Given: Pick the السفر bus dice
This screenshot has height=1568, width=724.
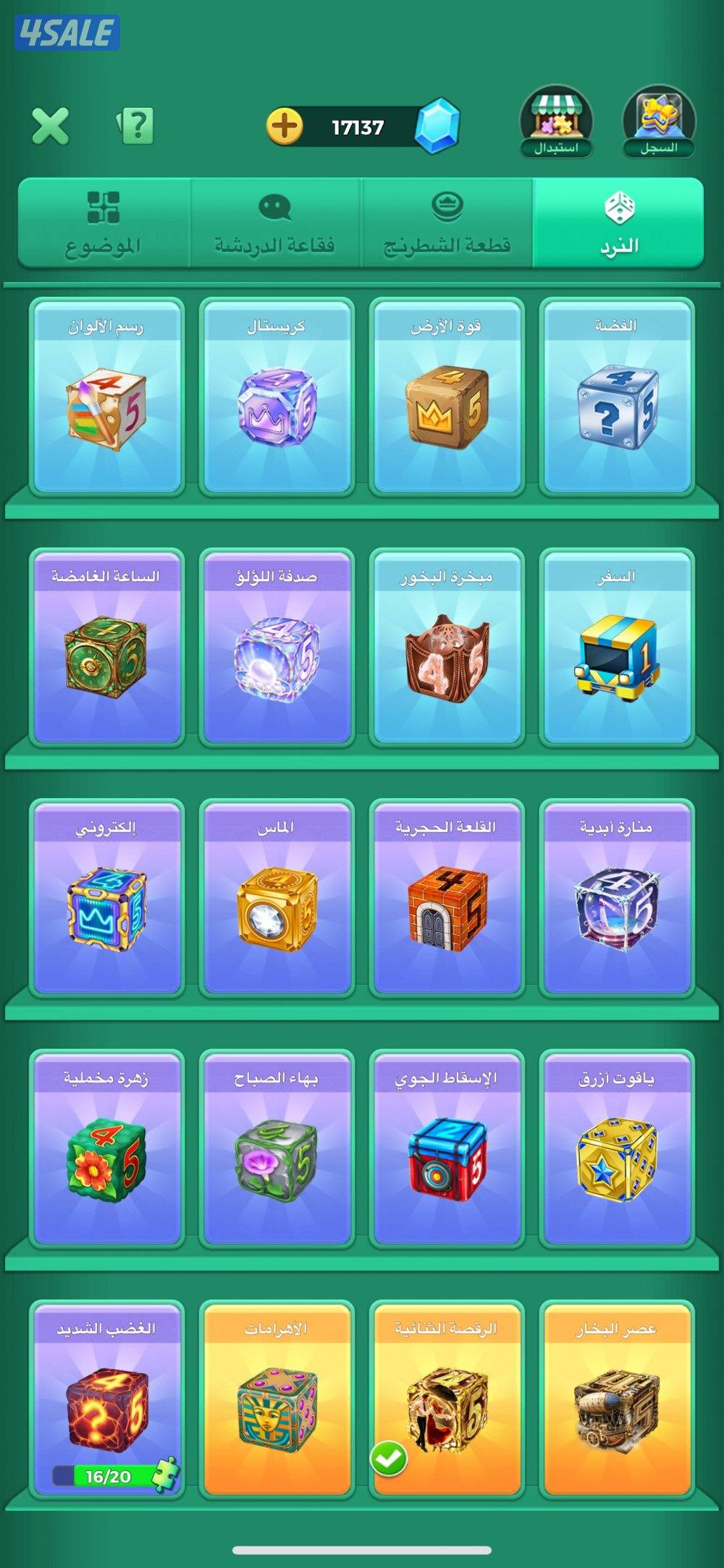Looking at the screenshot, I should point(617,648).
